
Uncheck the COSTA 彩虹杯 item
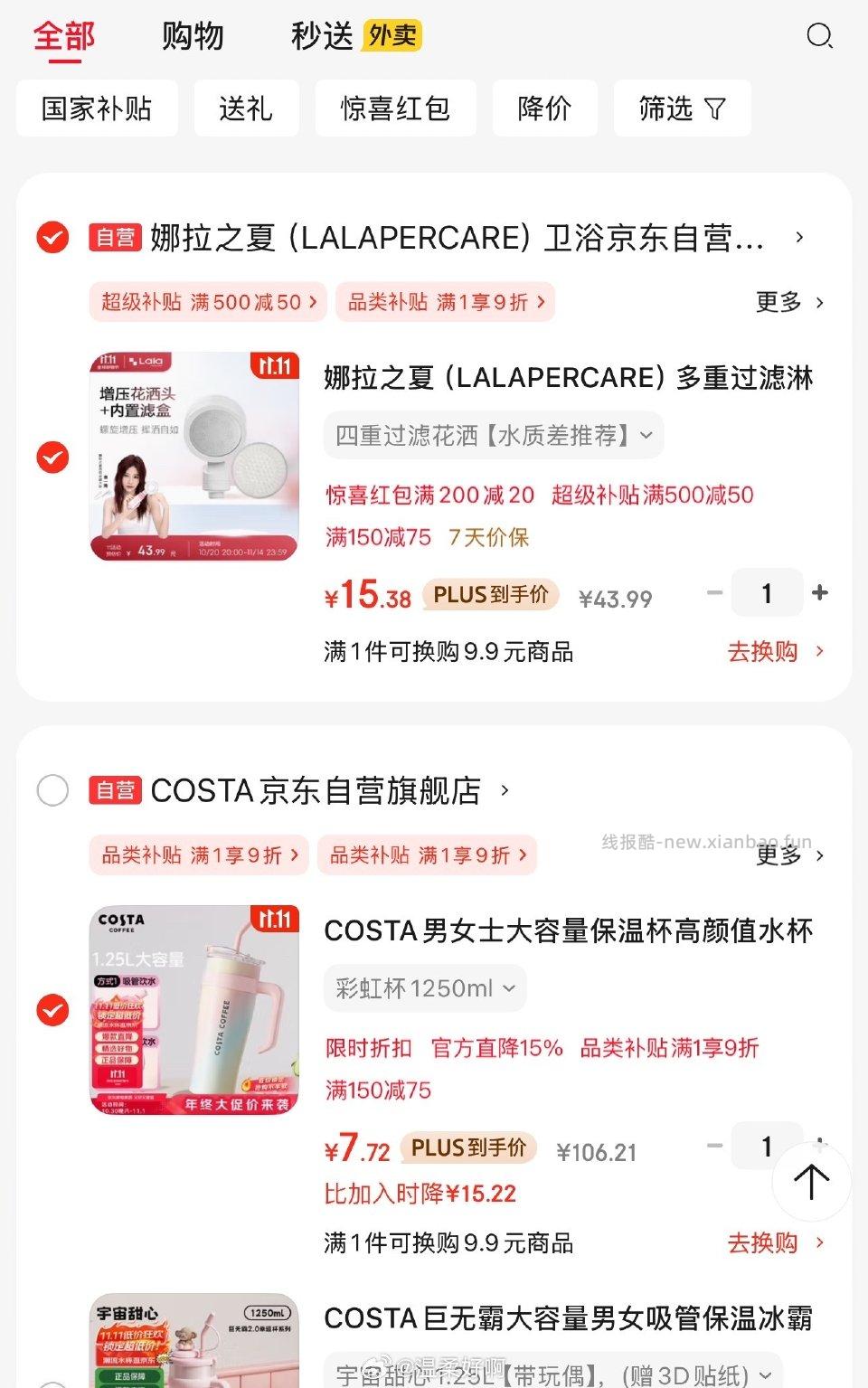52,1010
